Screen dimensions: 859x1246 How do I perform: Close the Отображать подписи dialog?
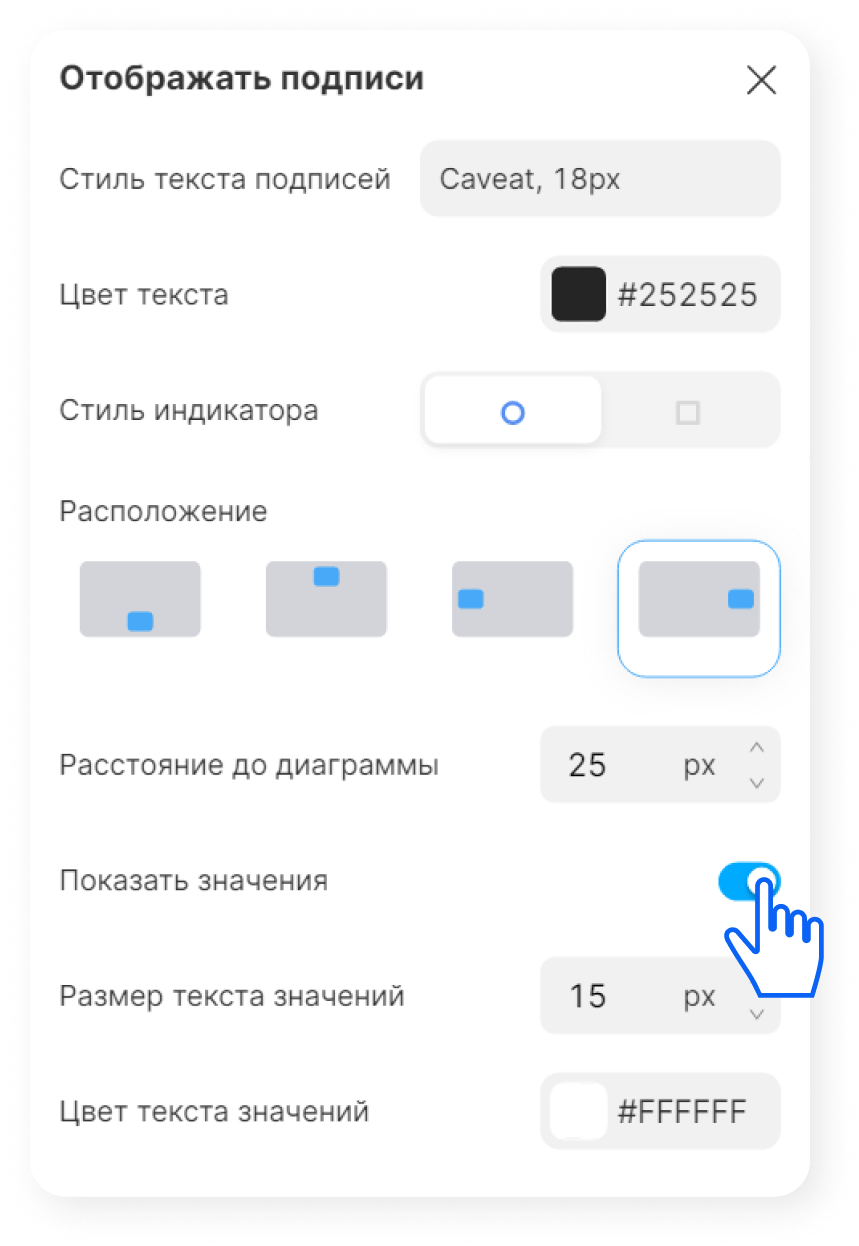(761, 80)
